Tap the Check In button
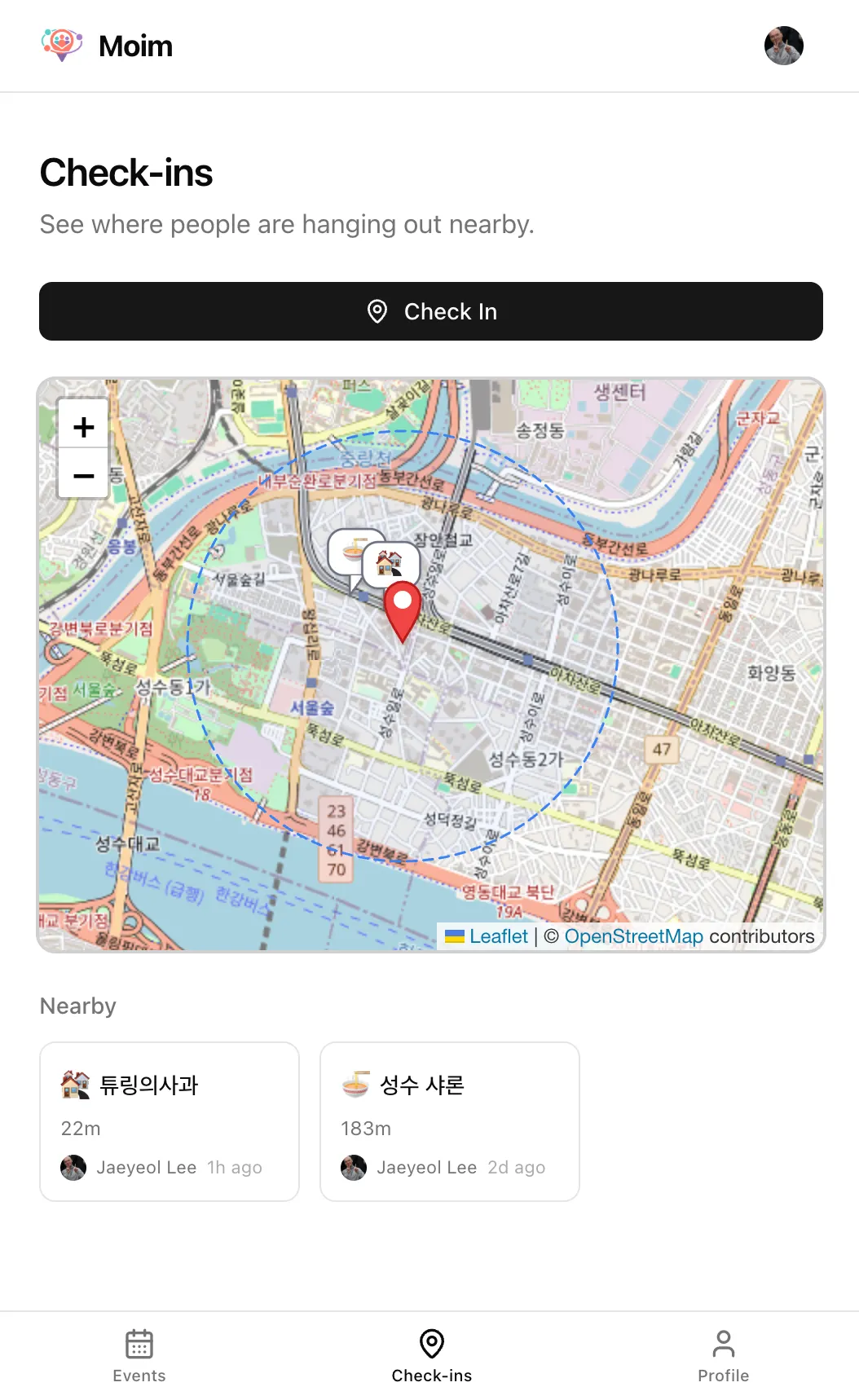This screenshot has height=1400, width=859. [x=430, y=311]
